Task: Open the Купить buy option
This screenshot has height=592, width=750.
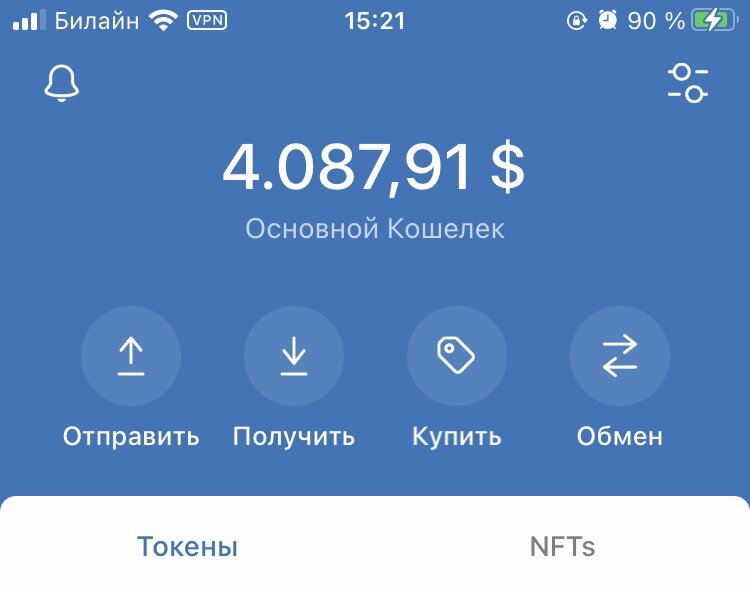Action: (x=457, y=356)
